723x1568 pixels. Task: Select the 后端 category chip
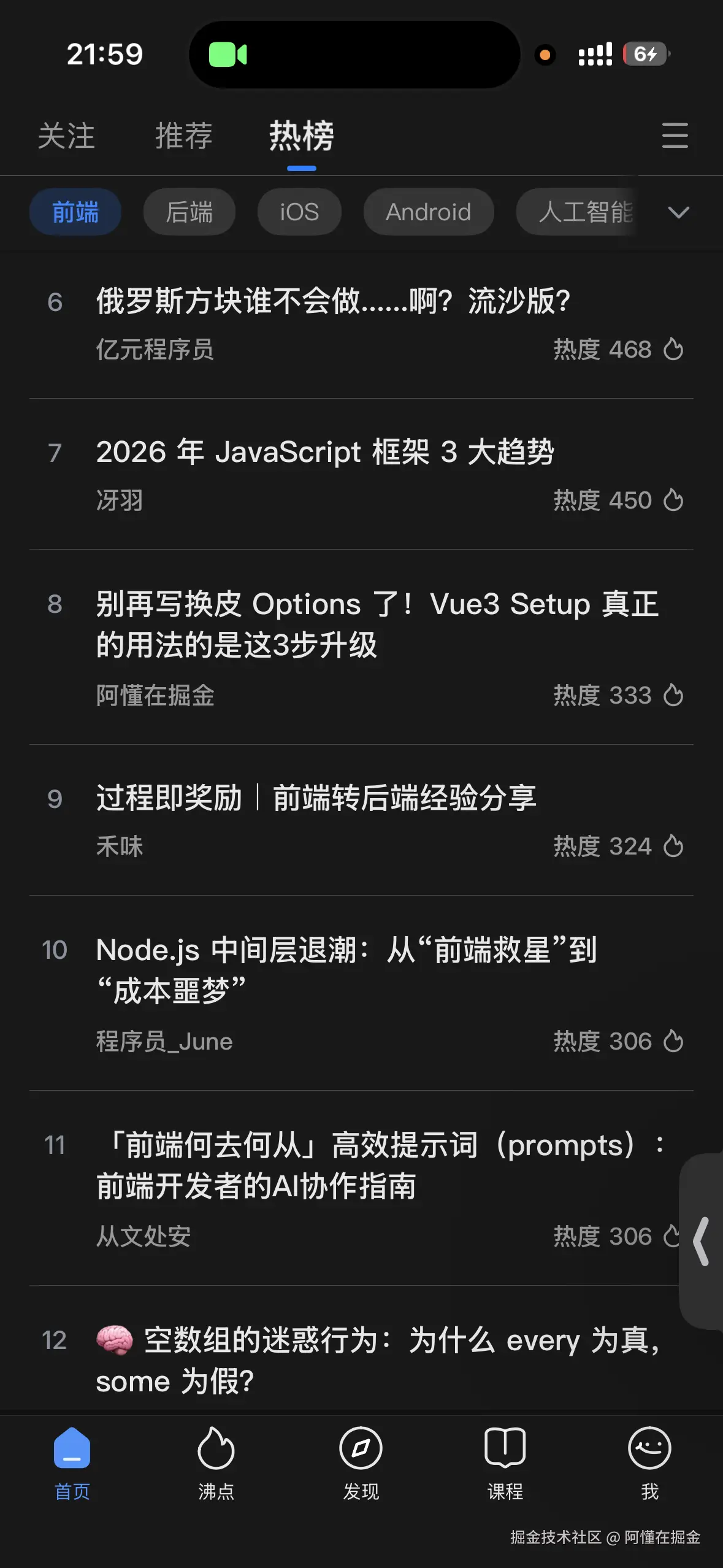189,212
